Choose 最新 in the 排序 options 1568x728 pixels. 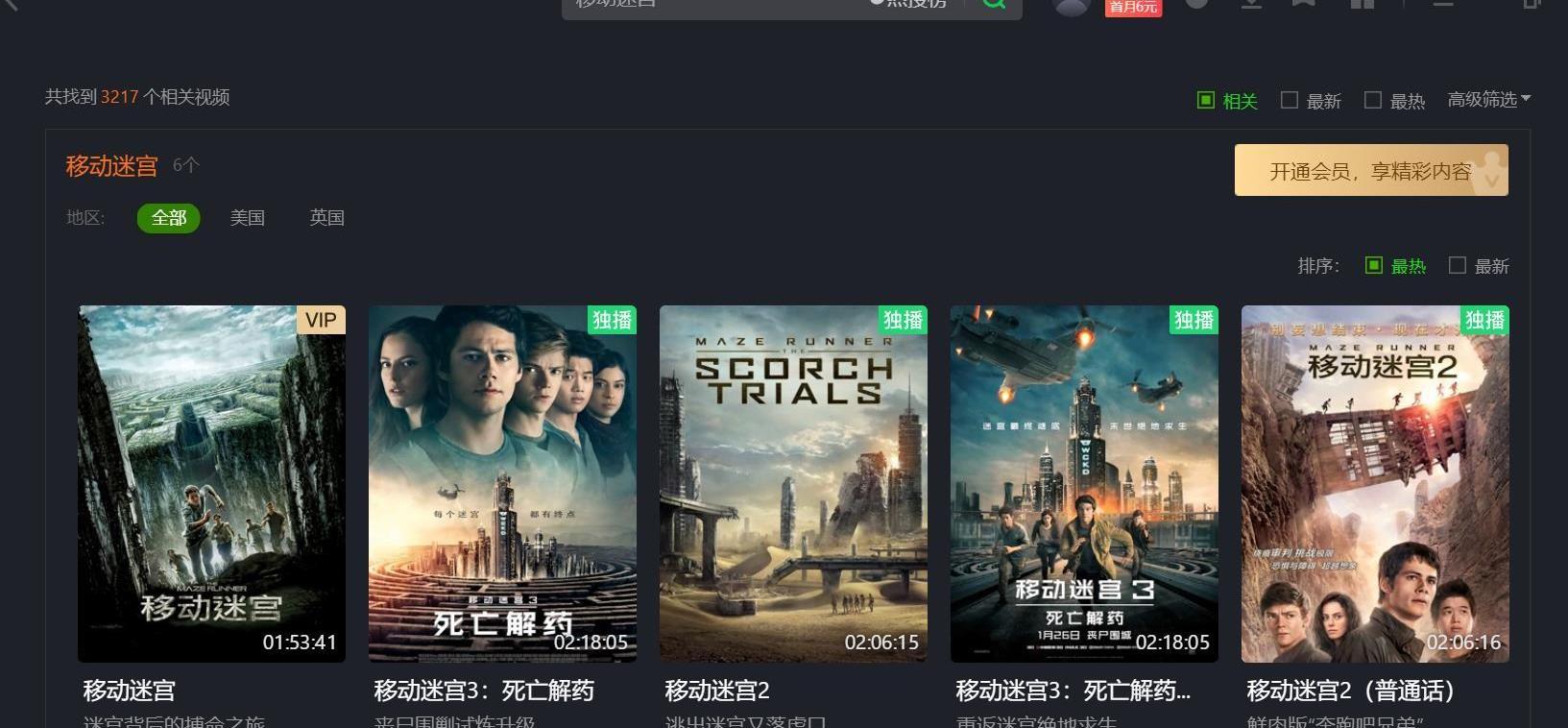click(1479, 266)
